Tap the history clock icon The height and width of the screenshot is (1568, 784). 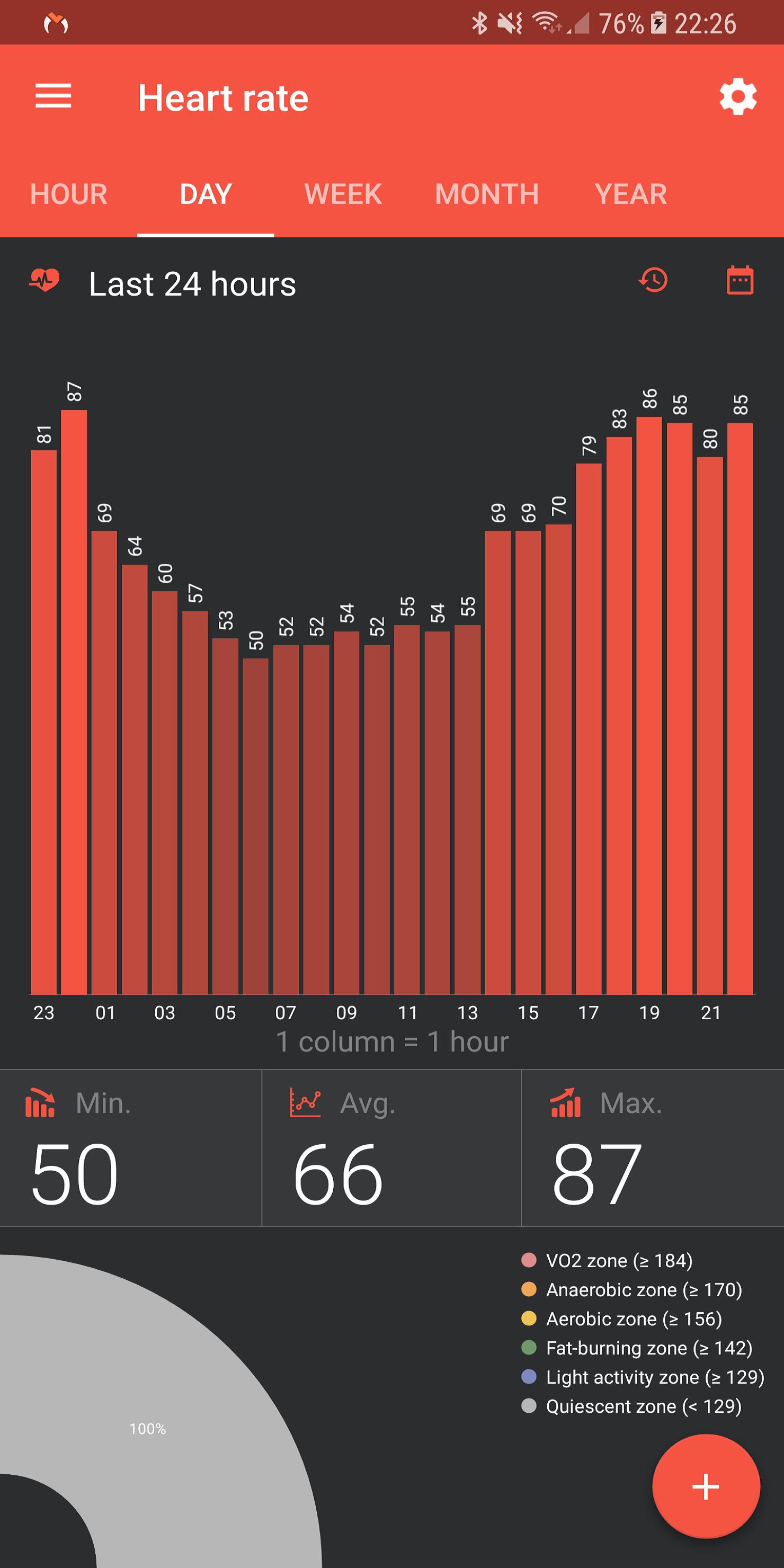(653, 281)
